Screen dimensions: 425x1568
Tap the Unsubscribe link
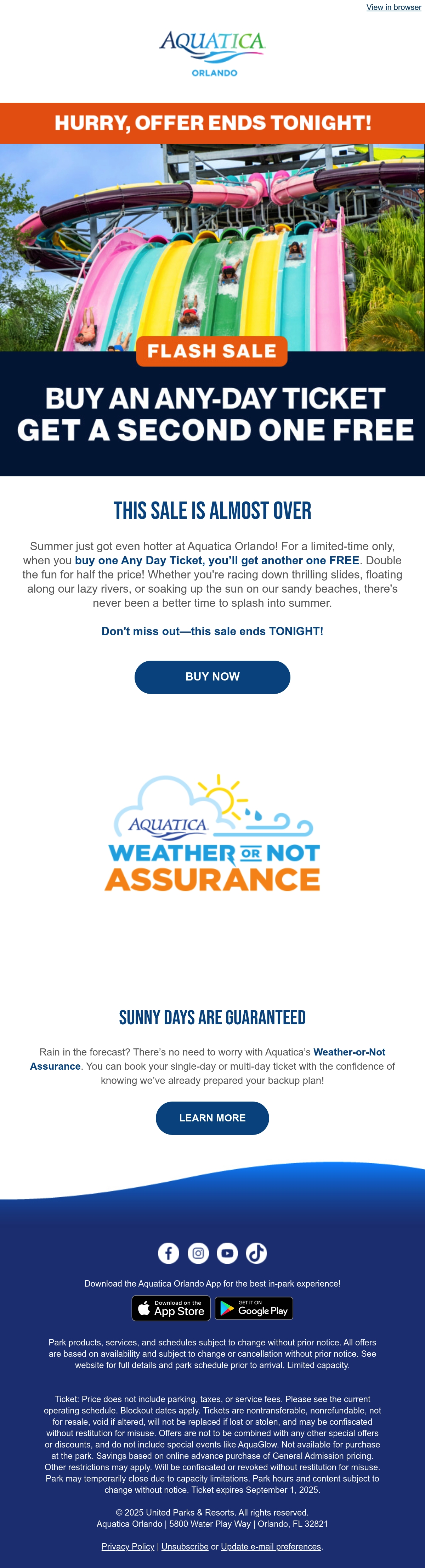pyautogui.click(x=185, y=1547)
